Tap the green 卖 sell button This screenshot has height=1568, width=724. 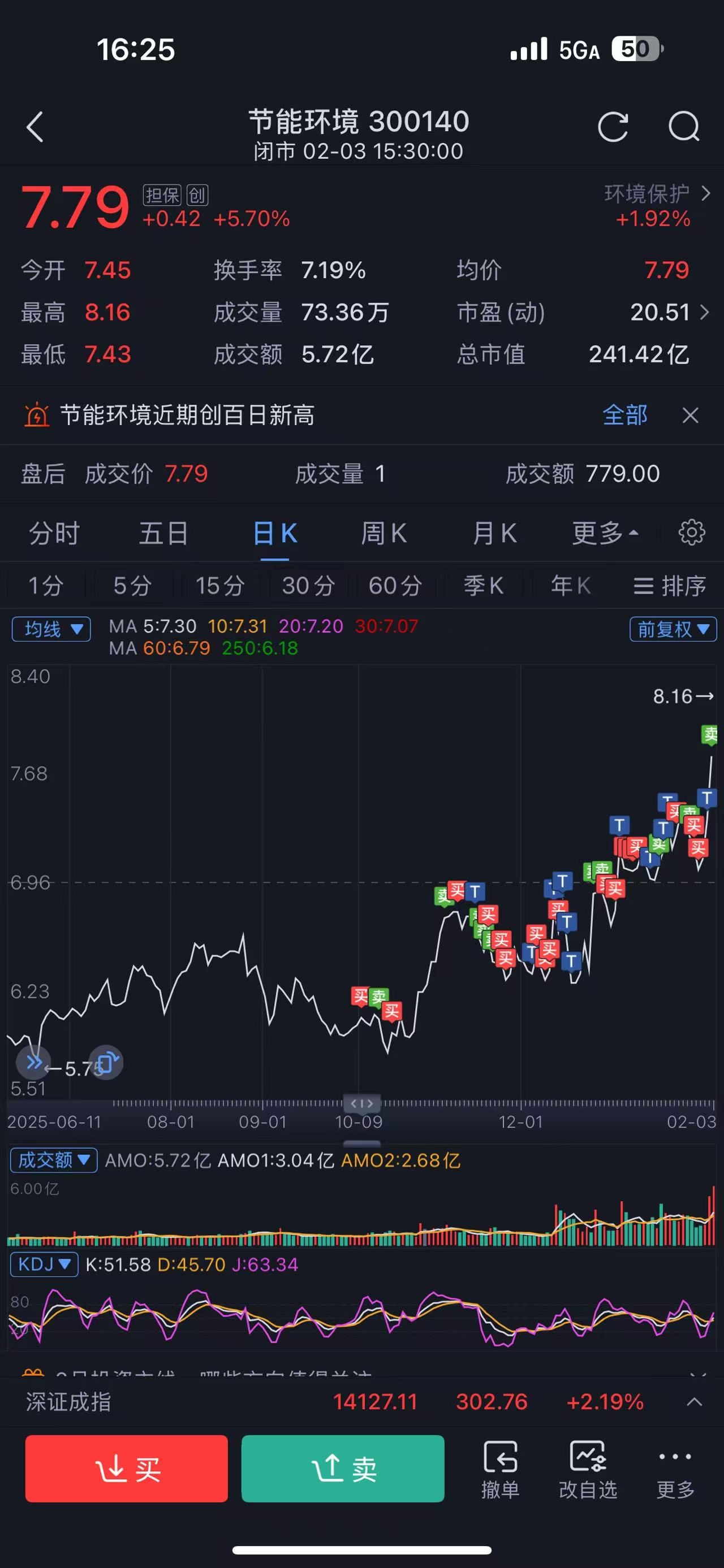343,1469
